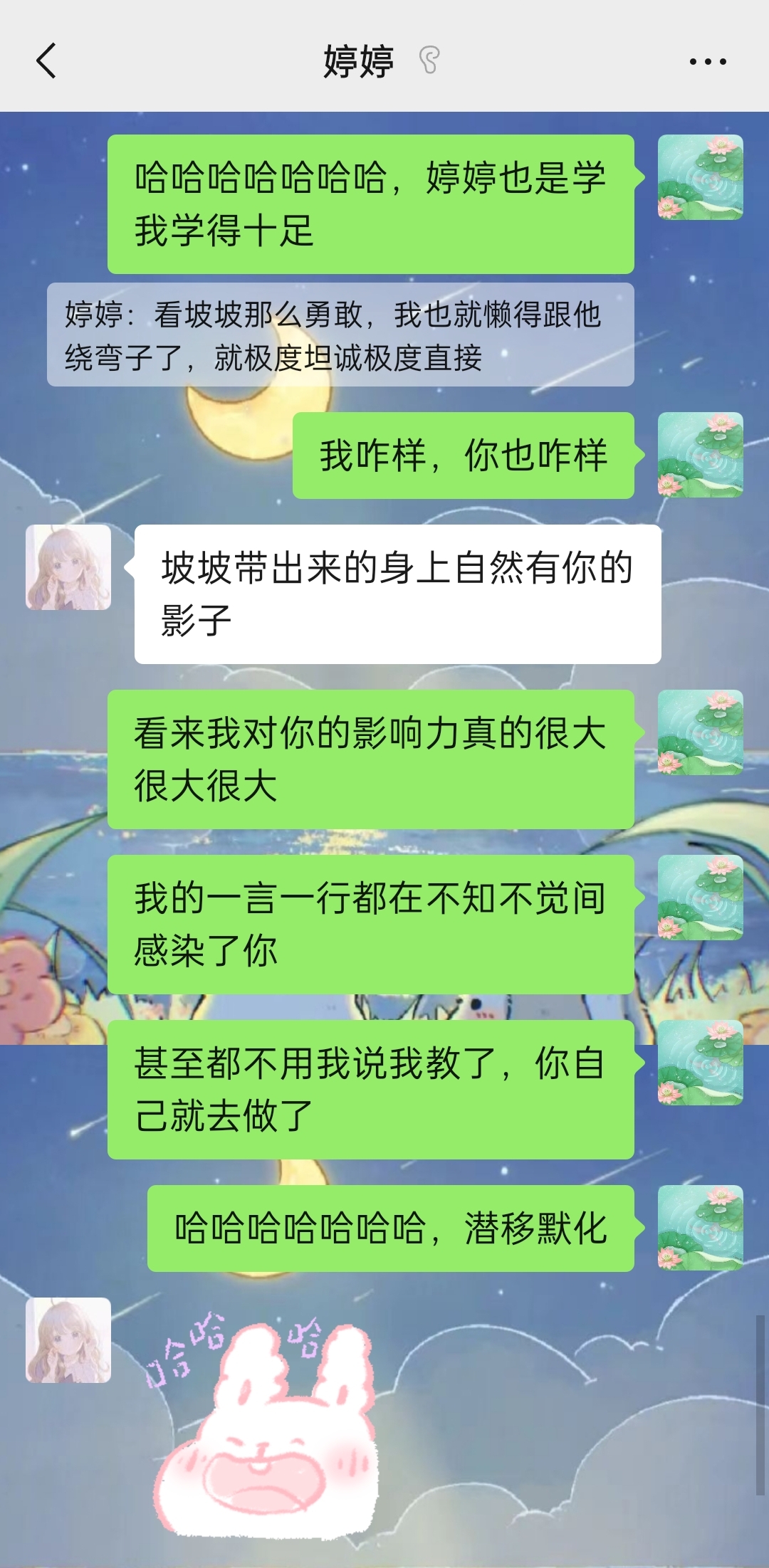Tap my avatar beside 潜移默化 message
Viewport: 769px width, 1568px height.
pyautogui.click(x=700, y=1228)
